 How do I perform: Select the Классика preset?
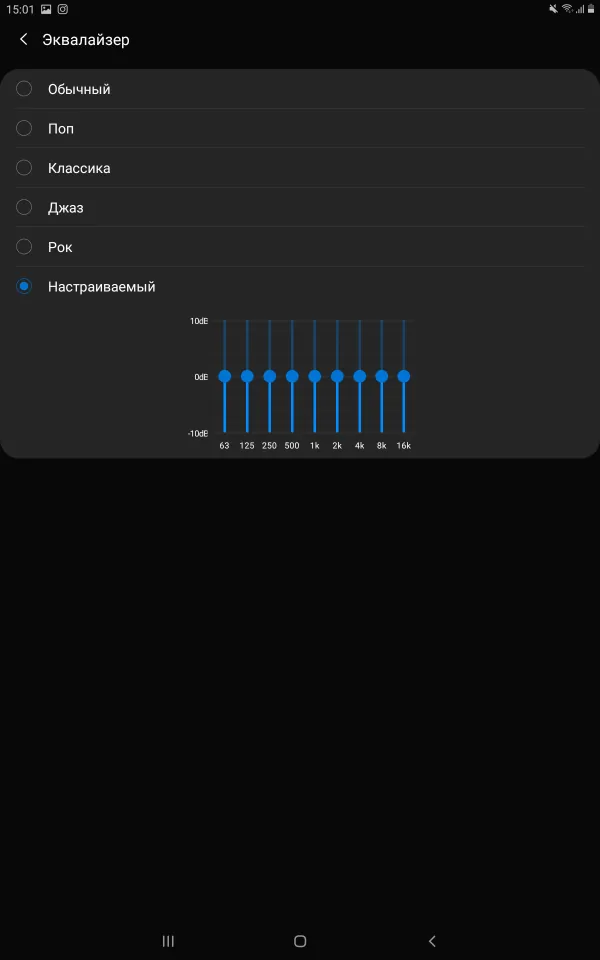click(300, 168)
